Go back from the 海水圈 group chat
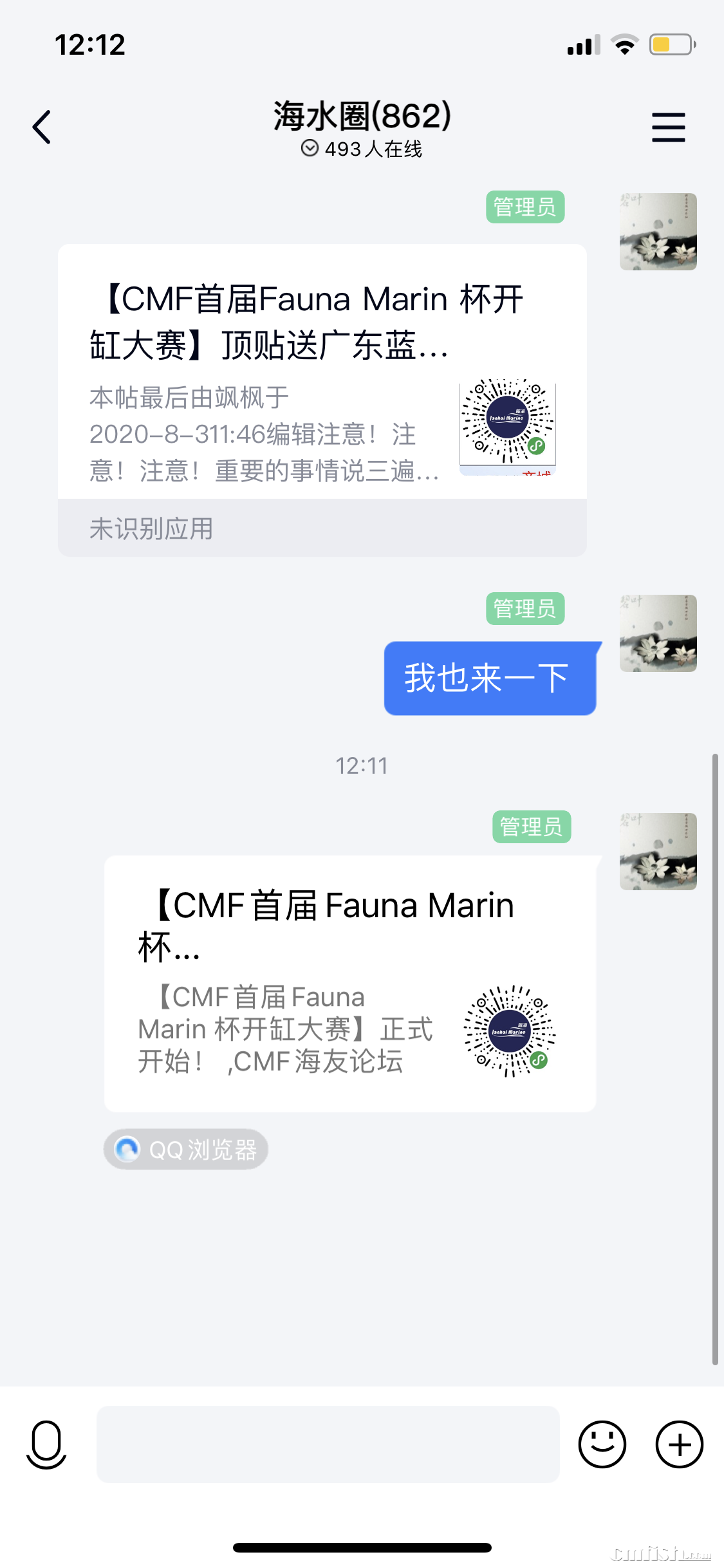This screenshot has width=724, height=1568. coord(42,127)
